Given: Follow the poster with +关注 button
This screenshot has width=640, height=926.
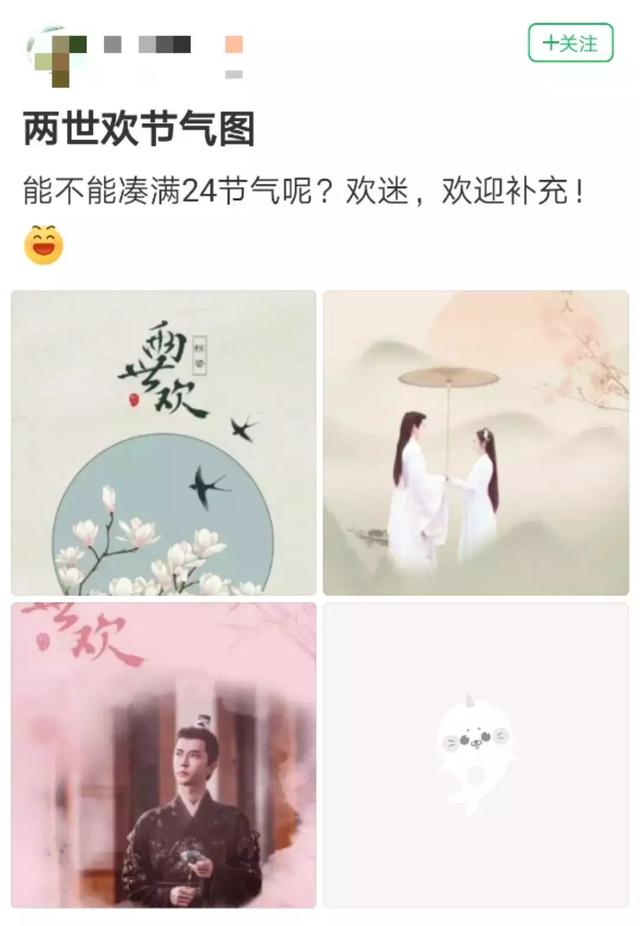Looking at the screenshot, I should point(570,44).
